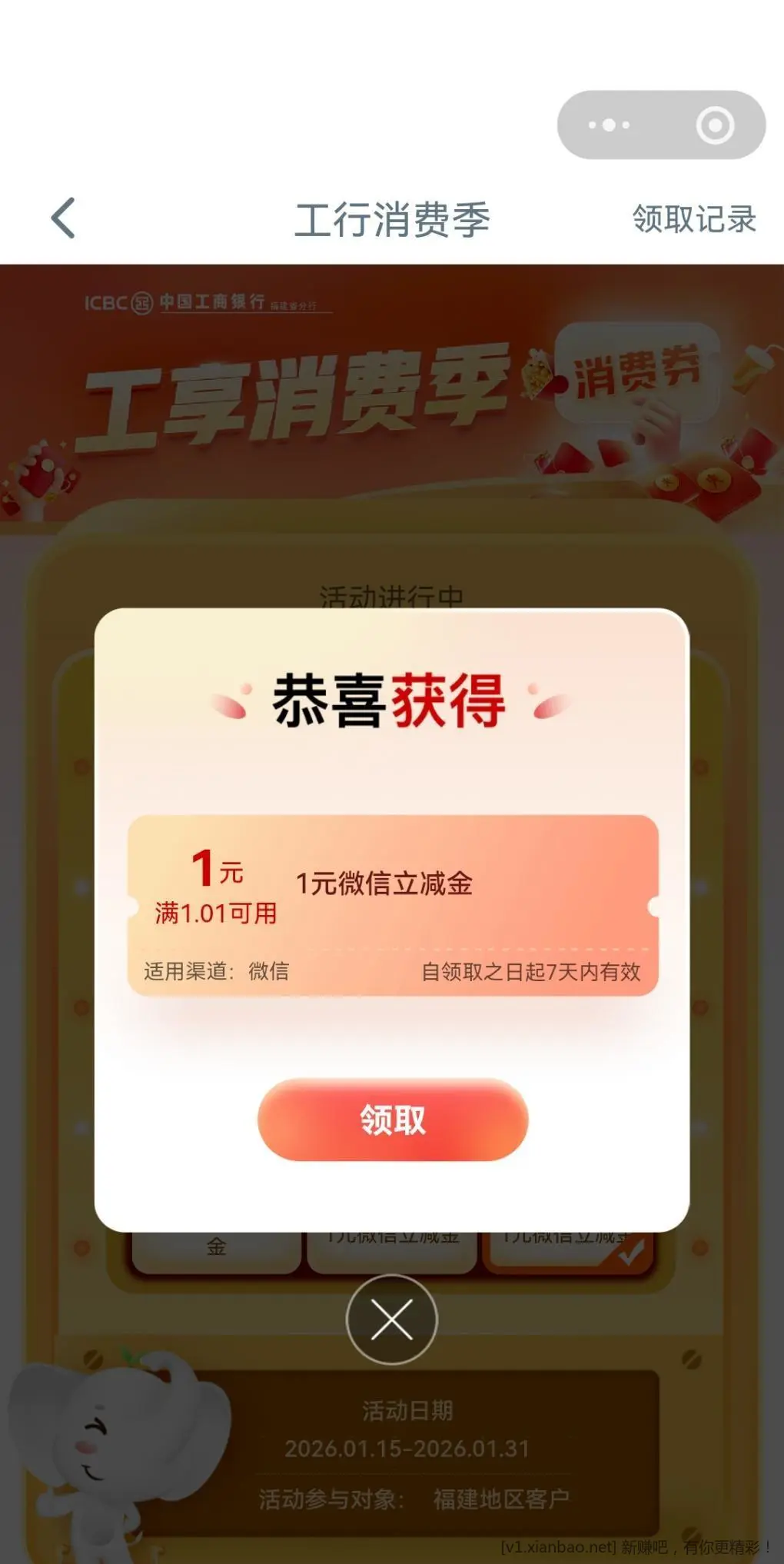Image resolution: width=784 pixels, height=1564 pixels.
Task: Tap the 领取 button to claim the coupon
Action: 393,1120
